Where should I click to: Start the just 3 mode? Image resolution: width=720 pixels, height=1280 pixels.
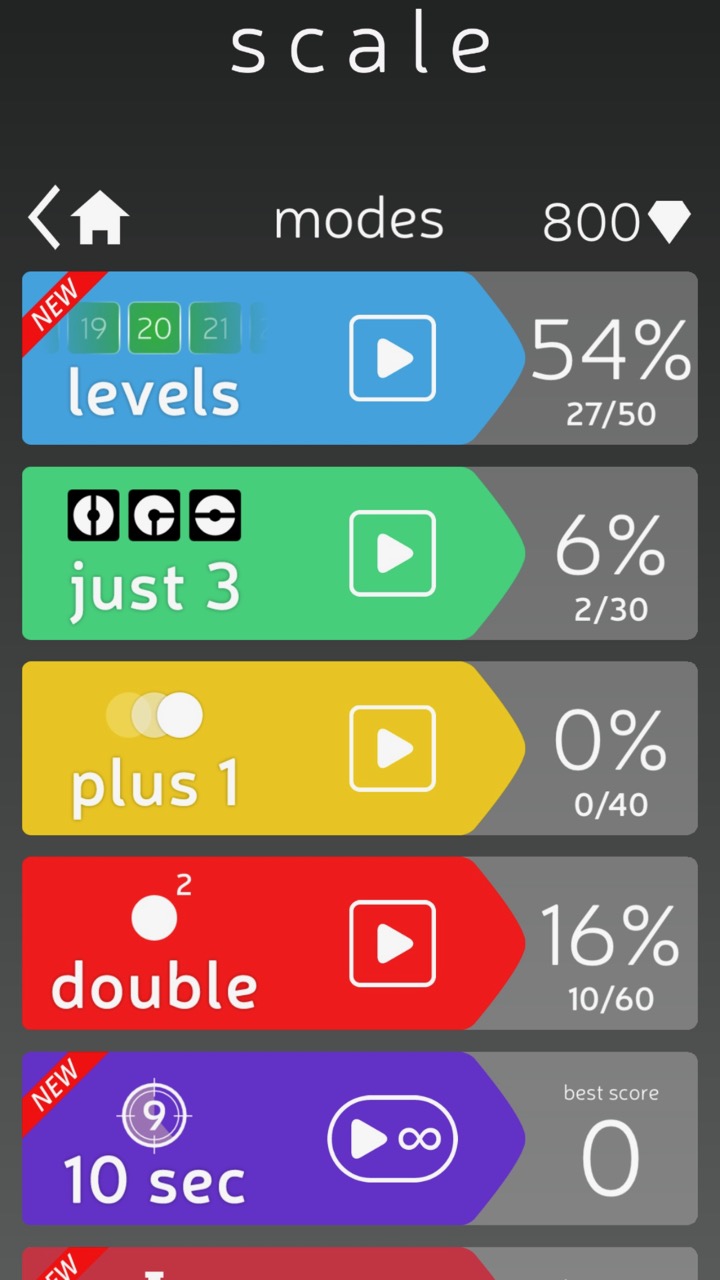(392, 553)
